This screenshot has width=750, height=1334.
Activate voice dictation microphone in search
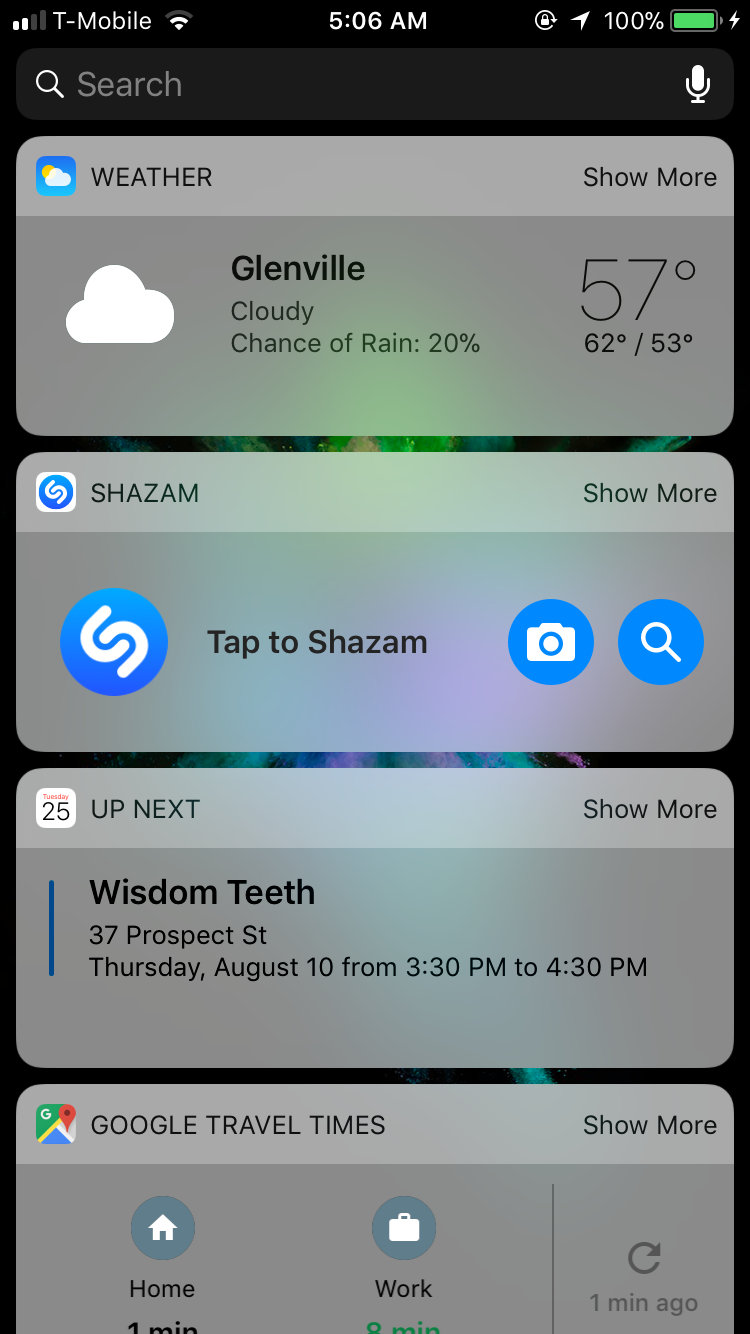[x=698, y=85]
